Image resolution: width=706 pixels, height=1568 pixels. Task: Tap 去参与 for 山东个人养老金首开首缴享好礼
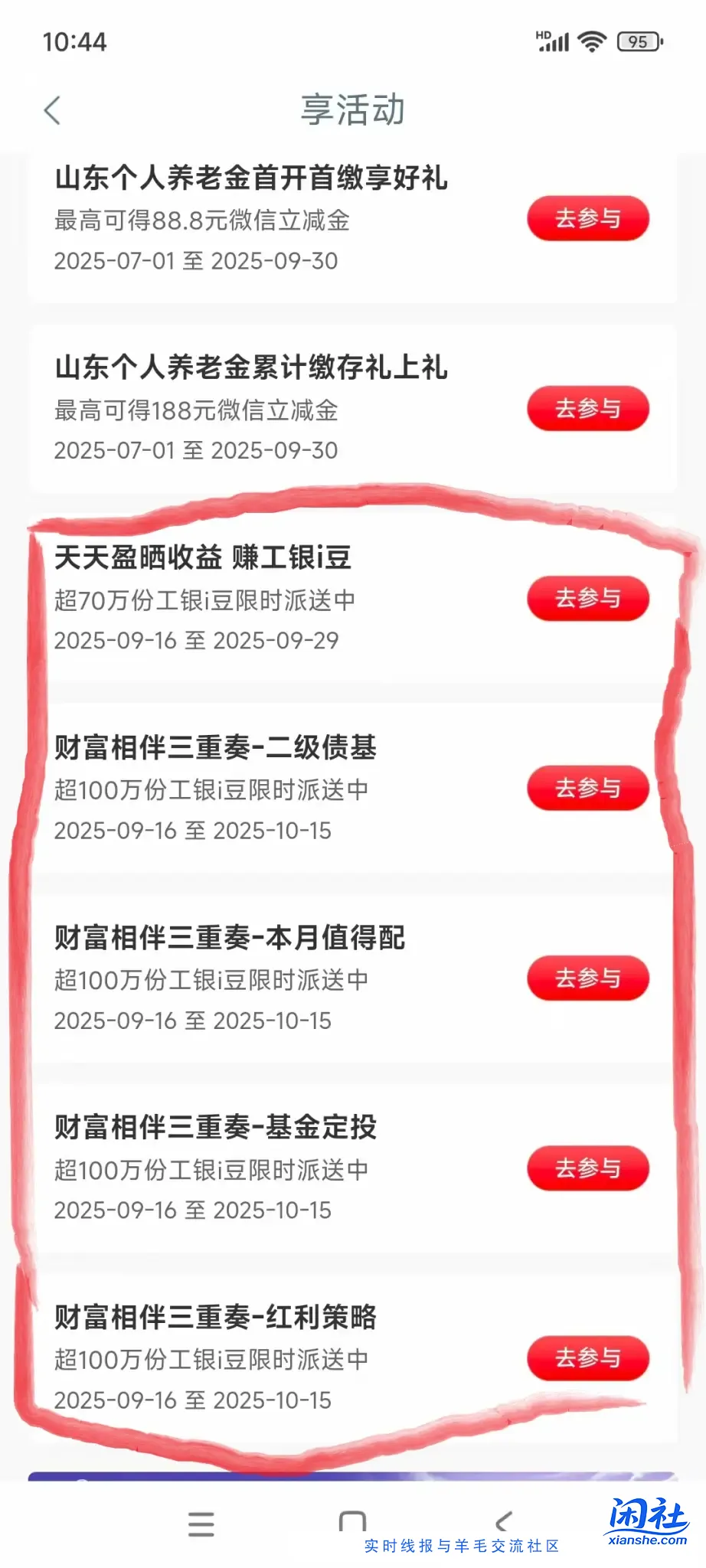[x=587, y=218]
